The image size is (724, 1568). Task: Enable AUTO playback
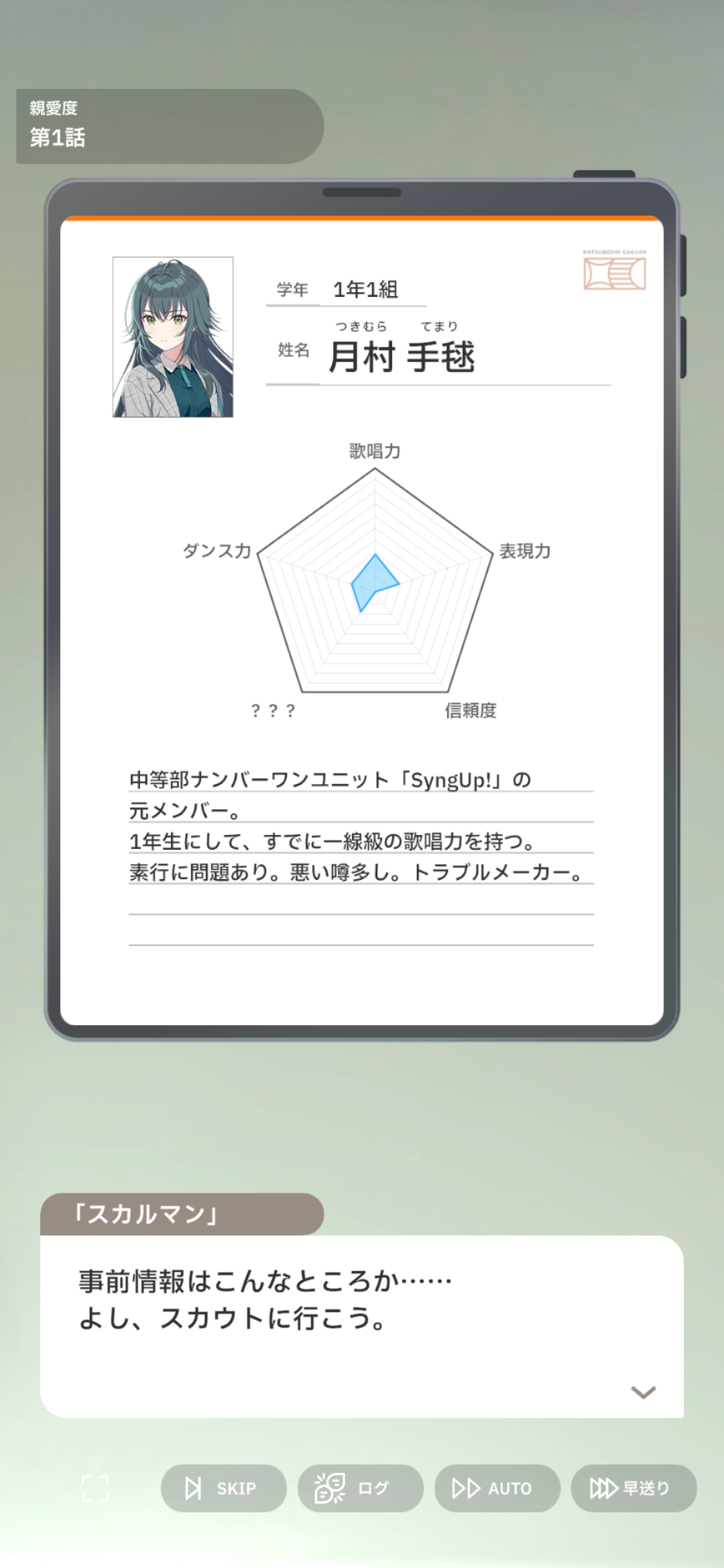497,1488
